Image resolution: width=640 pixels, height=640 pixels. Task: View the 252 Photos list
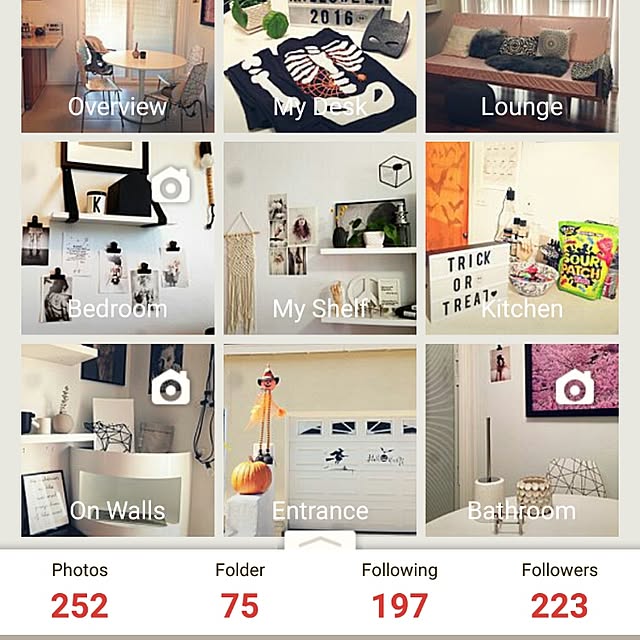[x=80, y=590]
